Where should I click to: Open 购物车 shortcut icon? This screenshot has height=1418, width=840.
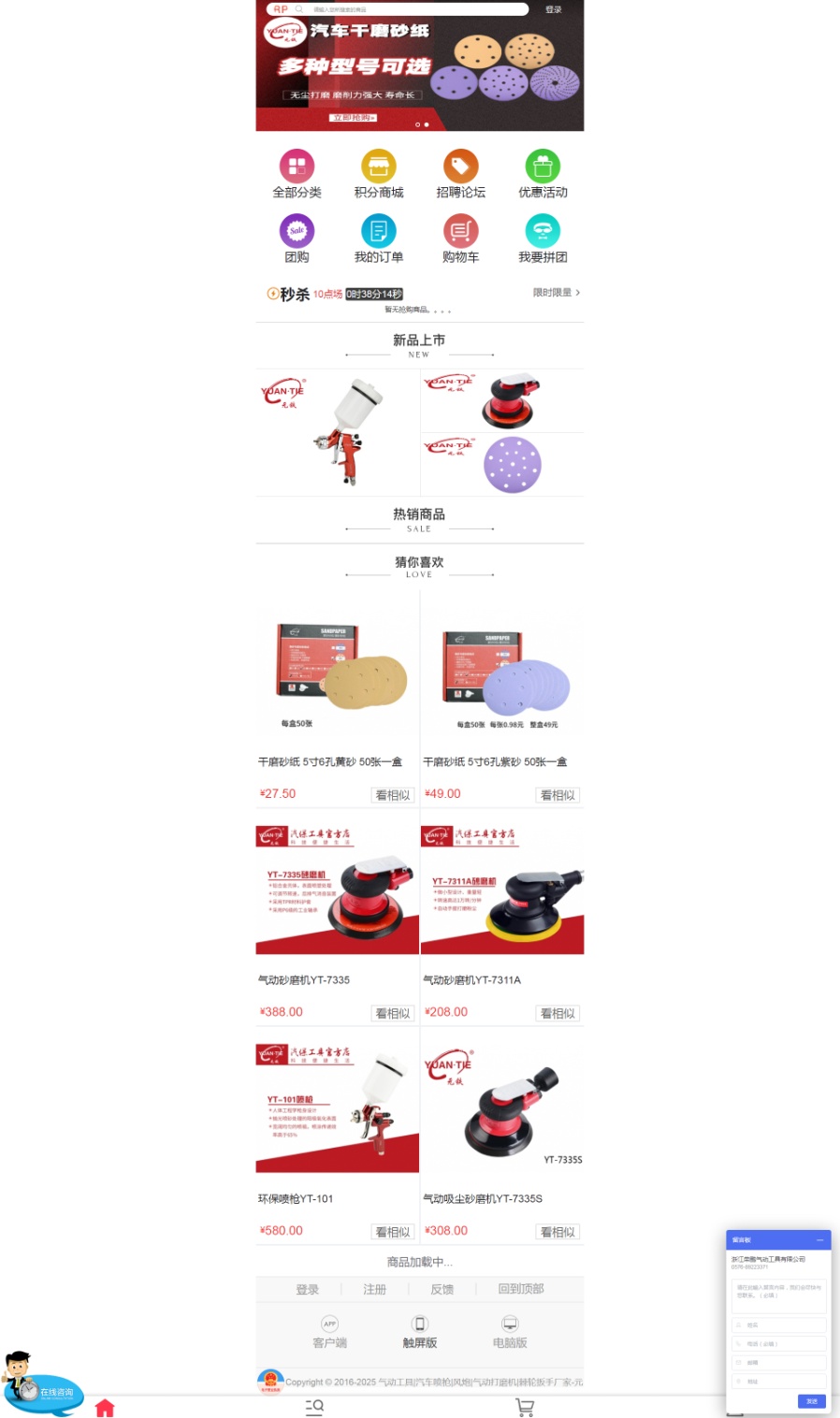pyautogui.click(x=460, y=239)
